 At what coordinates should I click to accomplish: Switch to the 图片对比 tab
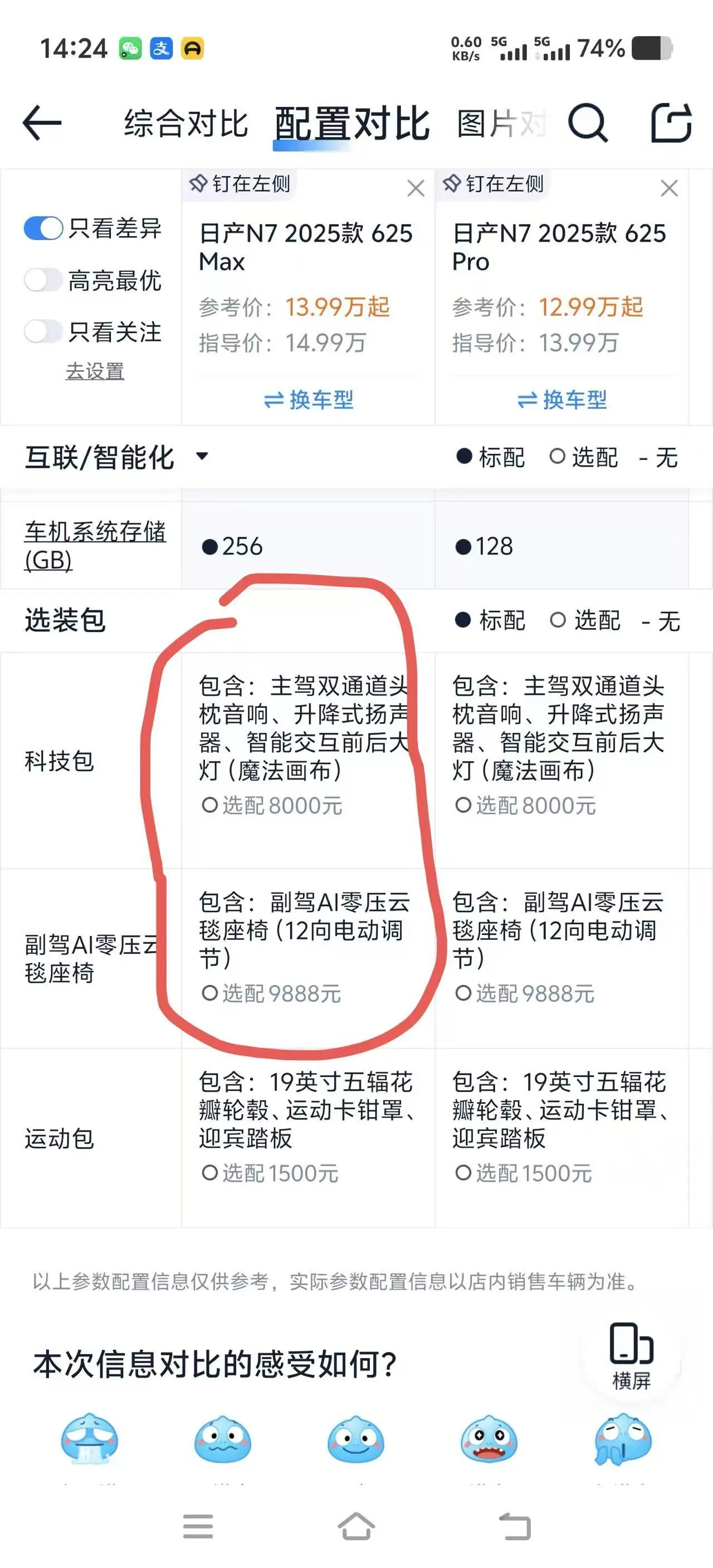[x=502, y=124]
